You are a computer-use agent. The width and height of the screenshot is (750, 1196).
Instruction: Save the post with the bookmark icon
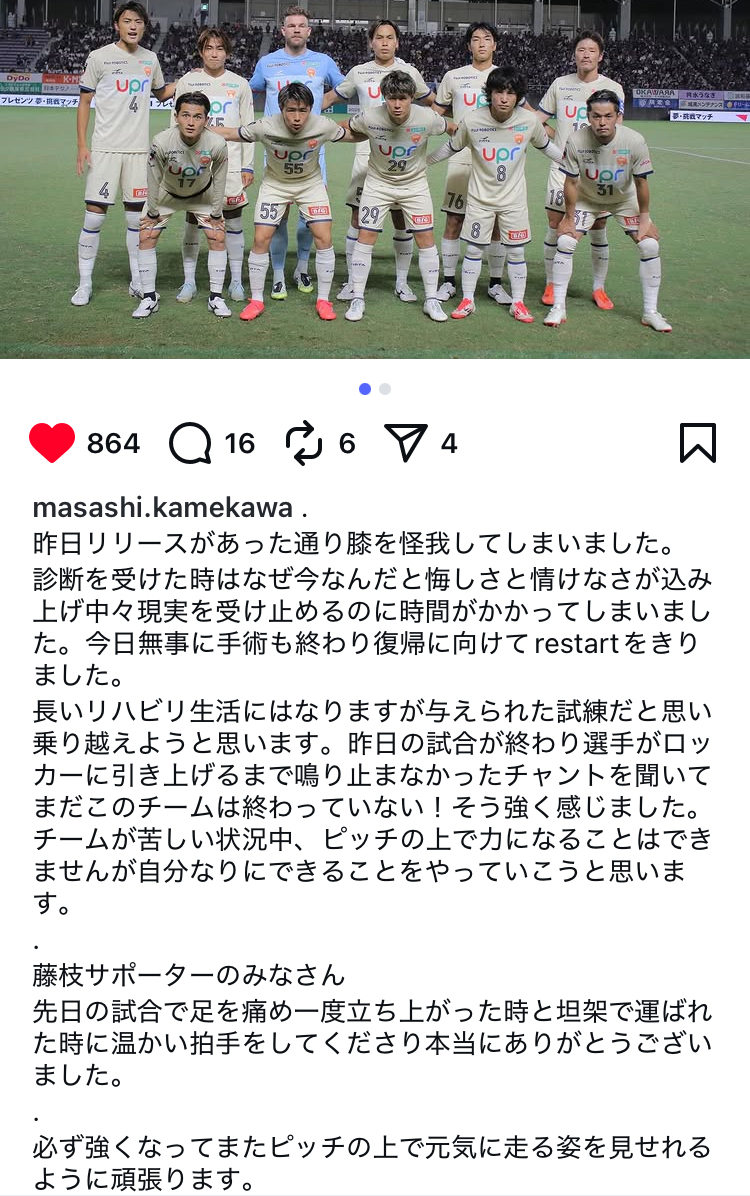(x=697, y=443)
